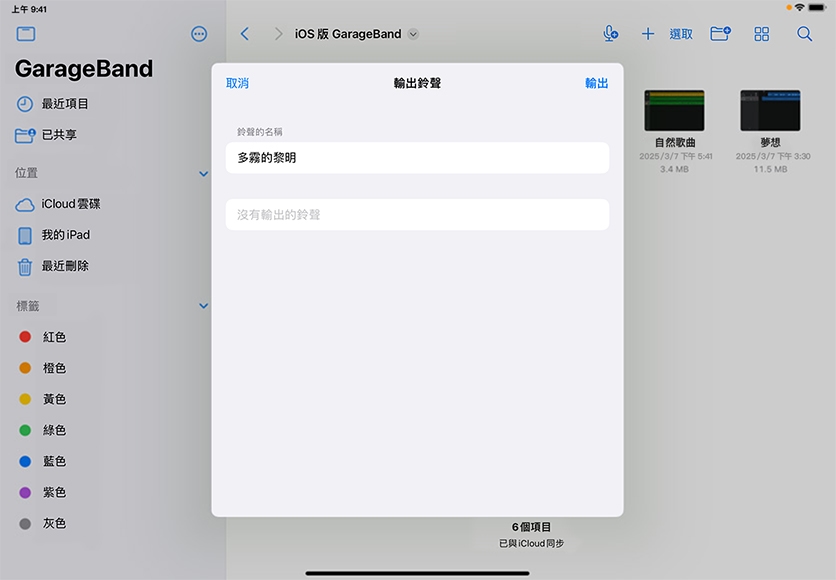Go back with the left arrow
The image size is (836, 580).
(x=245, y=34)
